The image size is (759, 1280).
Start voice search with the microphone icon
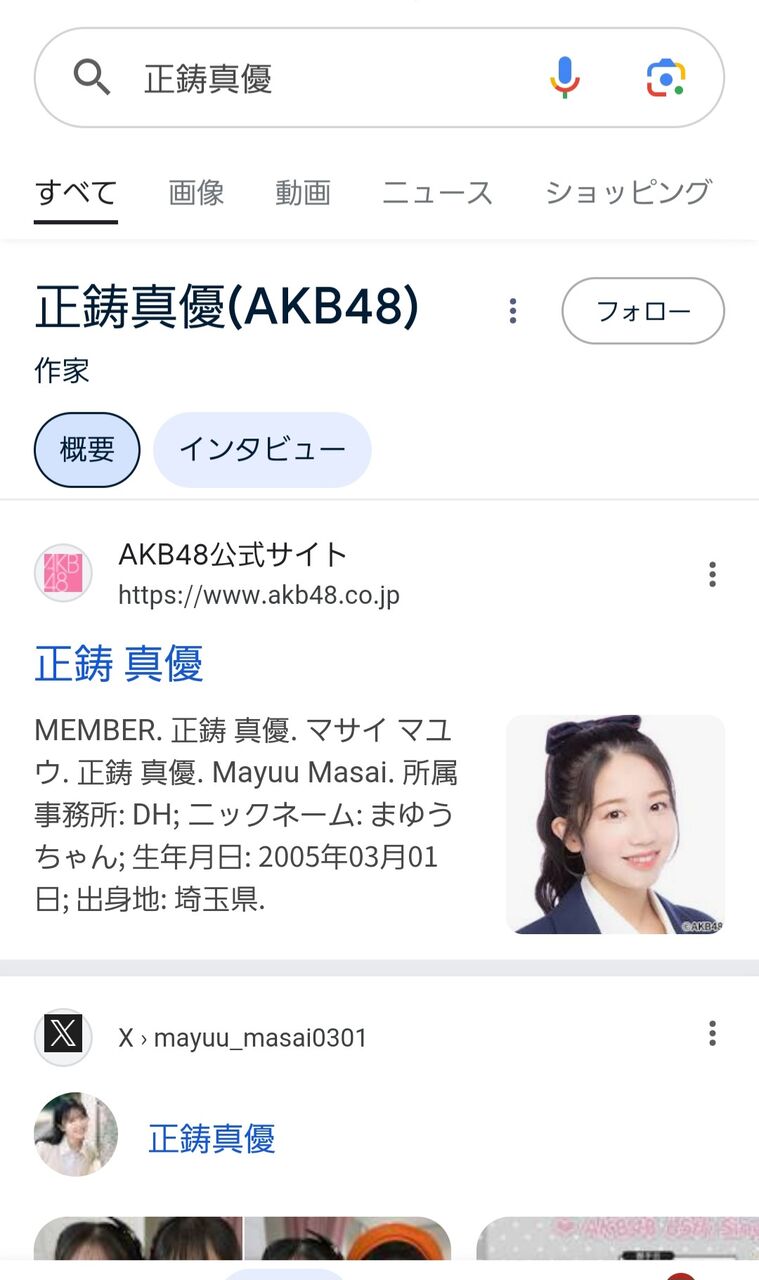tap(565, 78)
